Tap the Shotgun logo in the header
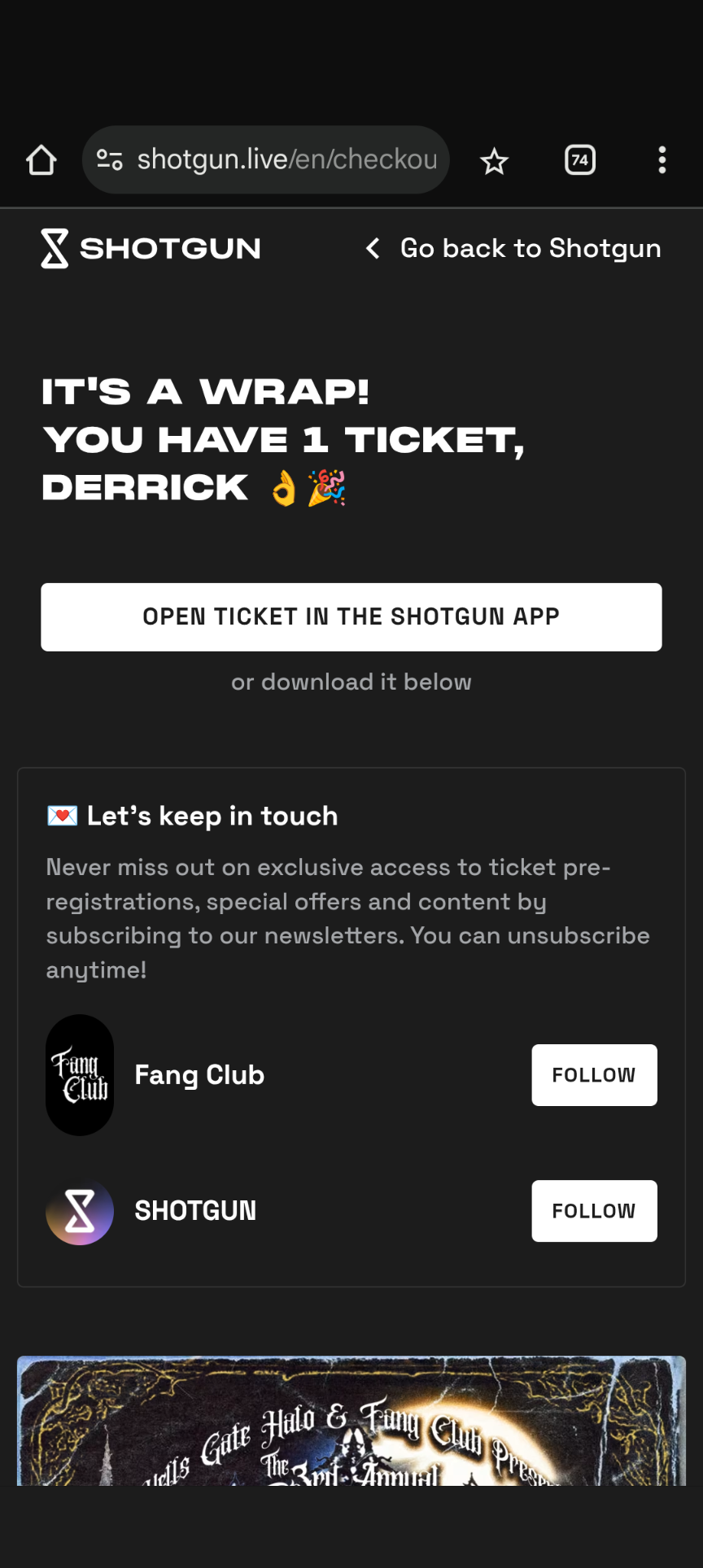703x1568 pixels. click(151, 248)
